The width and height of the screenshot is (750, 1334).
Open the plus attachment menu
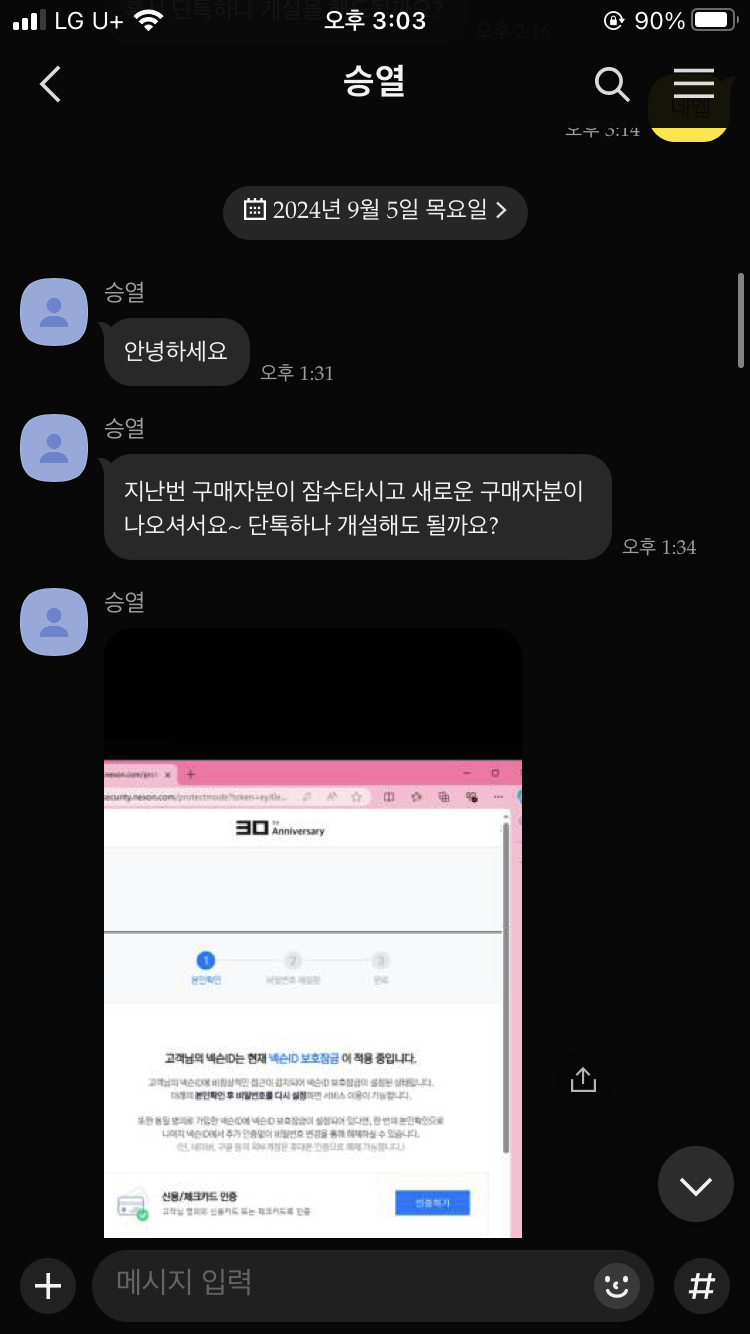(x=48, y=1285)
